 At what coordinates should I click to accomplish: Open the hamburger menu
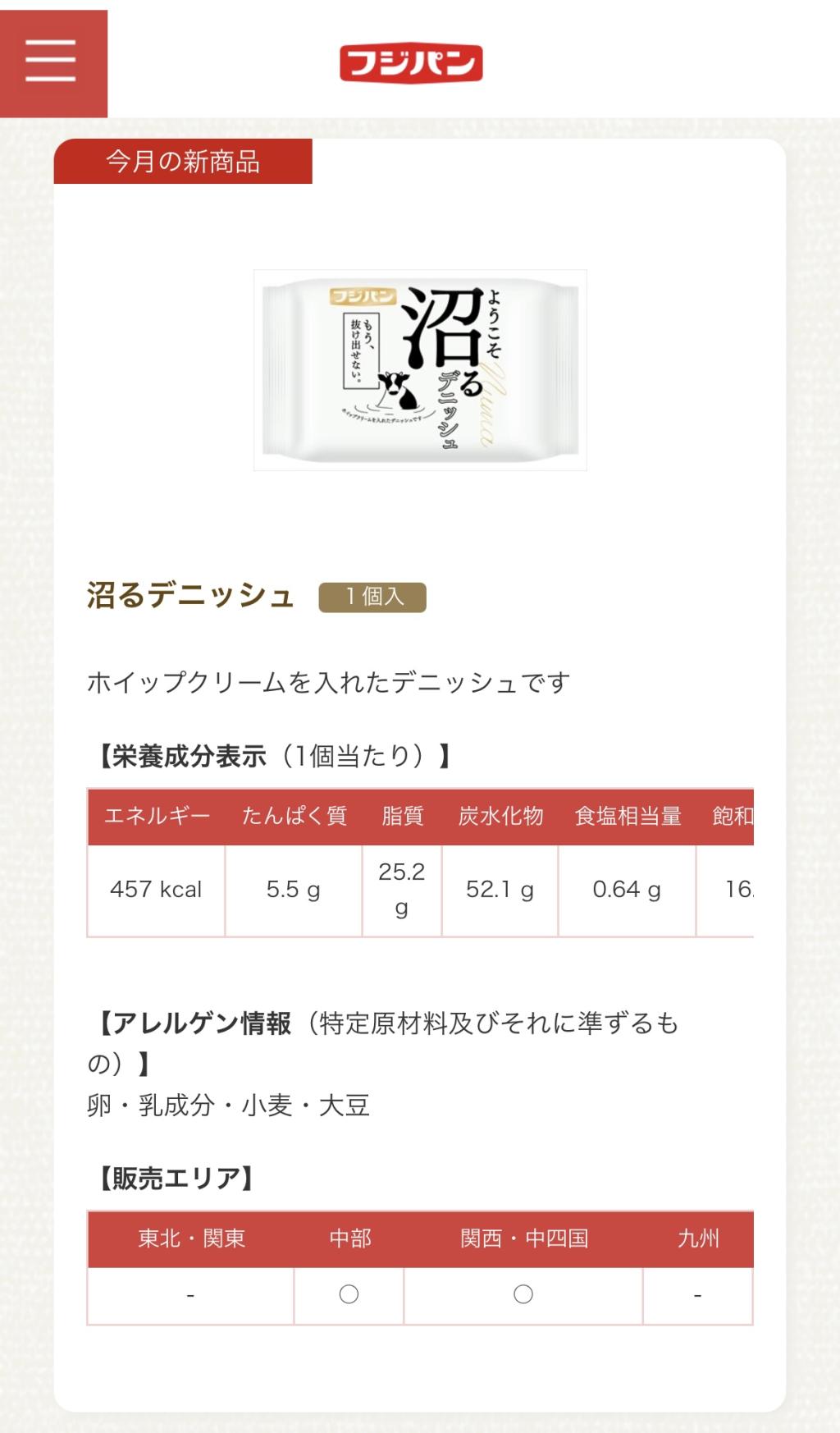coord(52,62)
